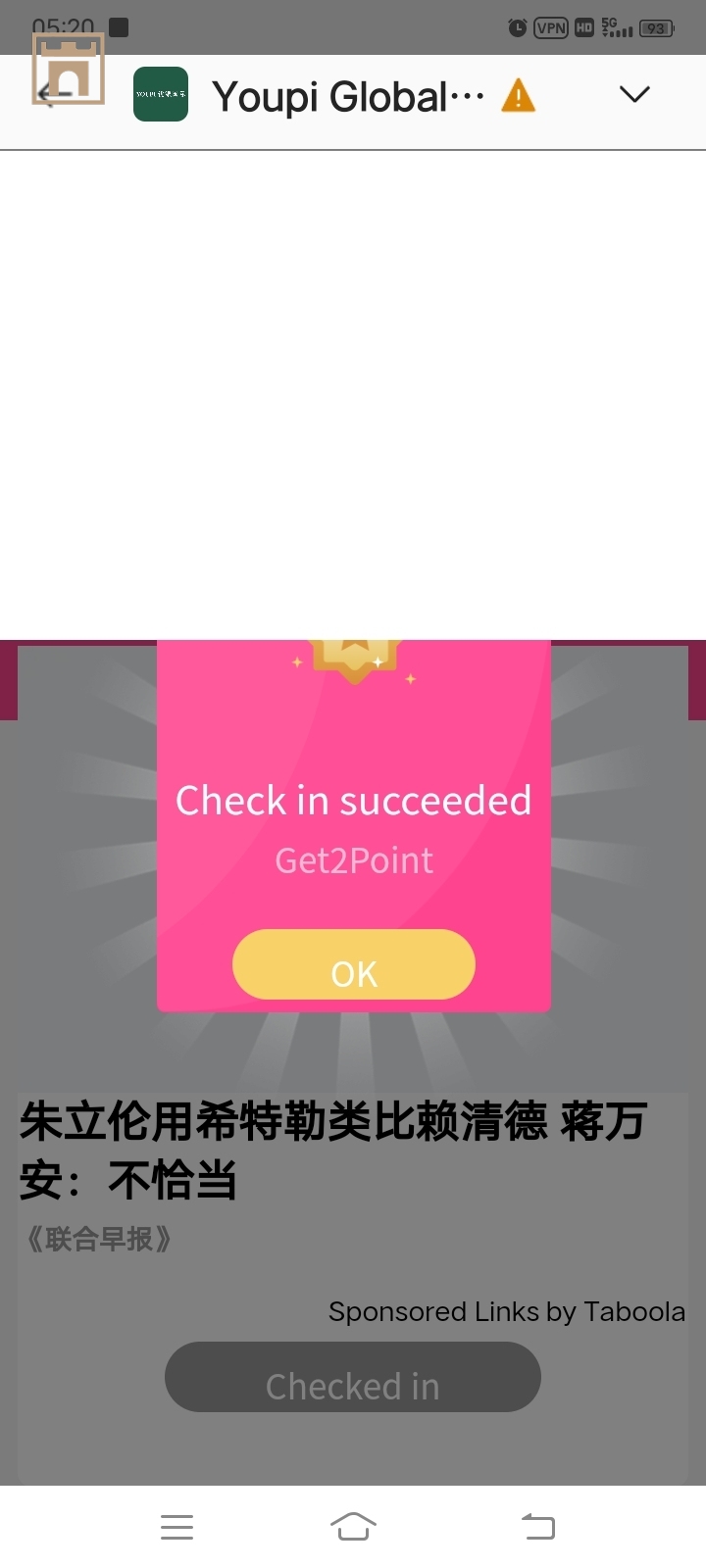Tap the Checked in button
This screenshot has width=706, height=1568.
pos(353,1378)
